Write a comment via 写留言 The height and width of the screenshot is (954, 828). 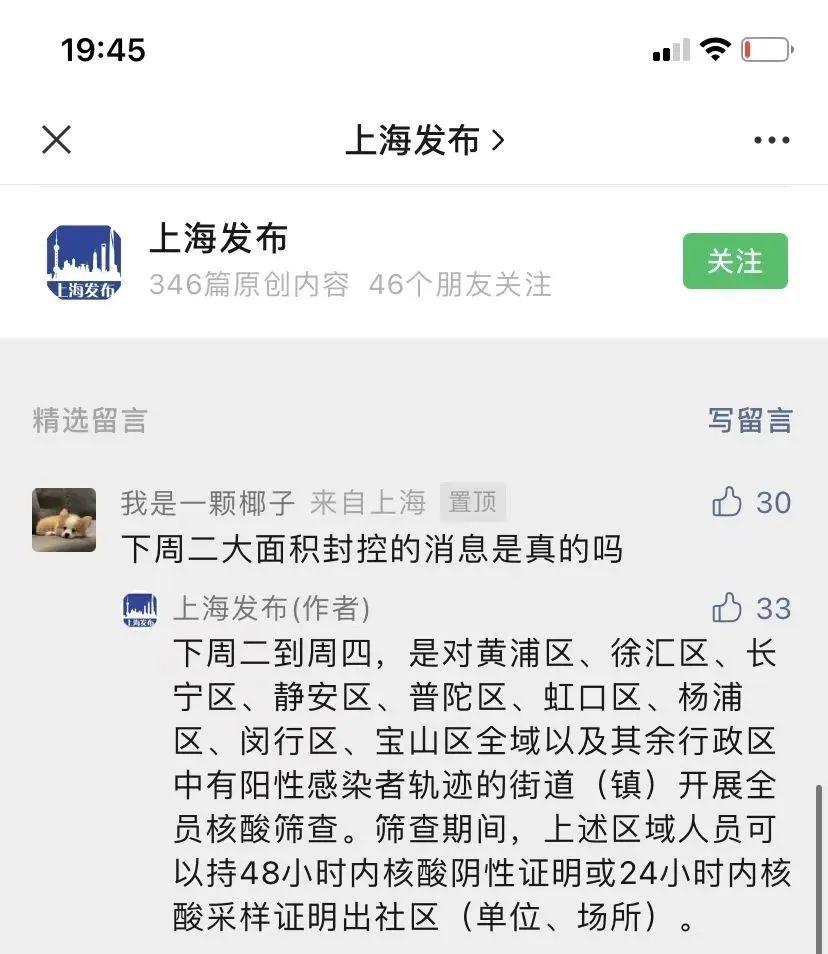coord(750,420)
